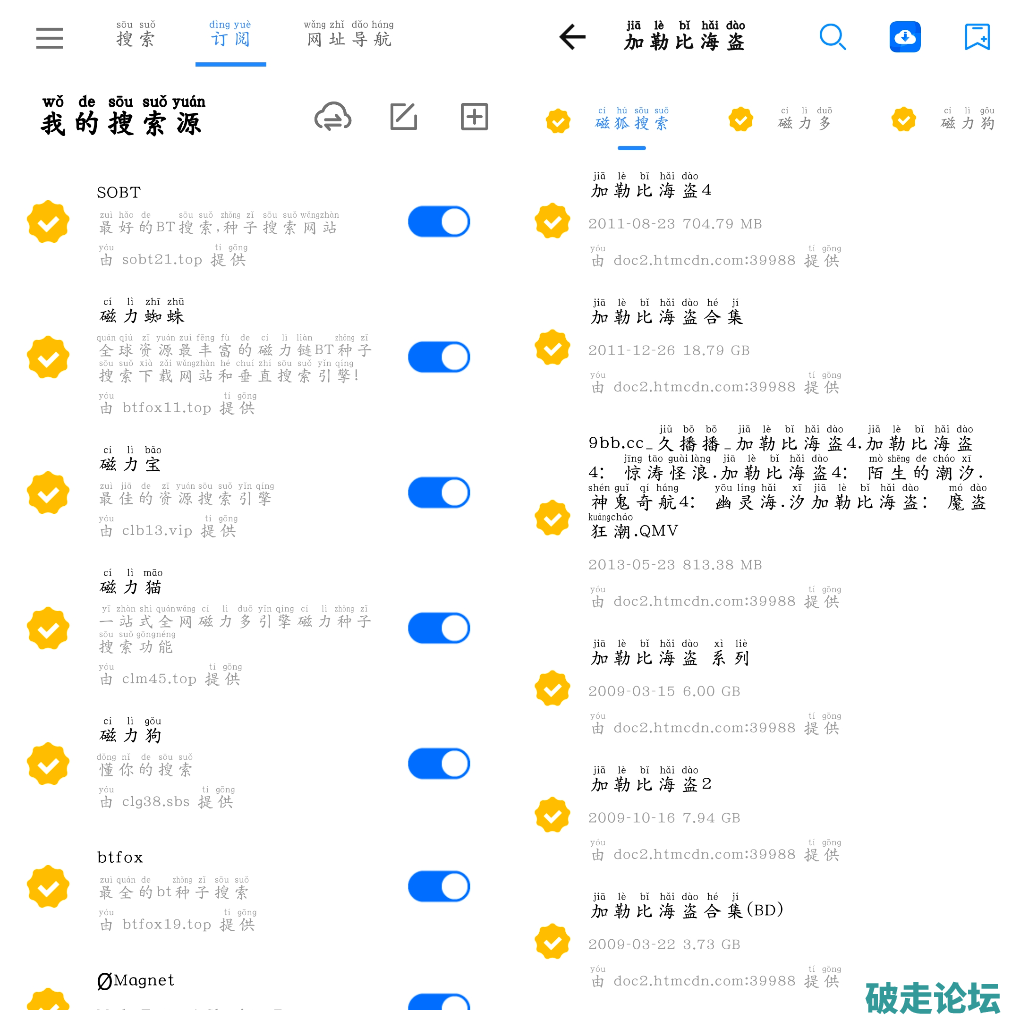Tap the cloud sync icon

coord(332,117)
